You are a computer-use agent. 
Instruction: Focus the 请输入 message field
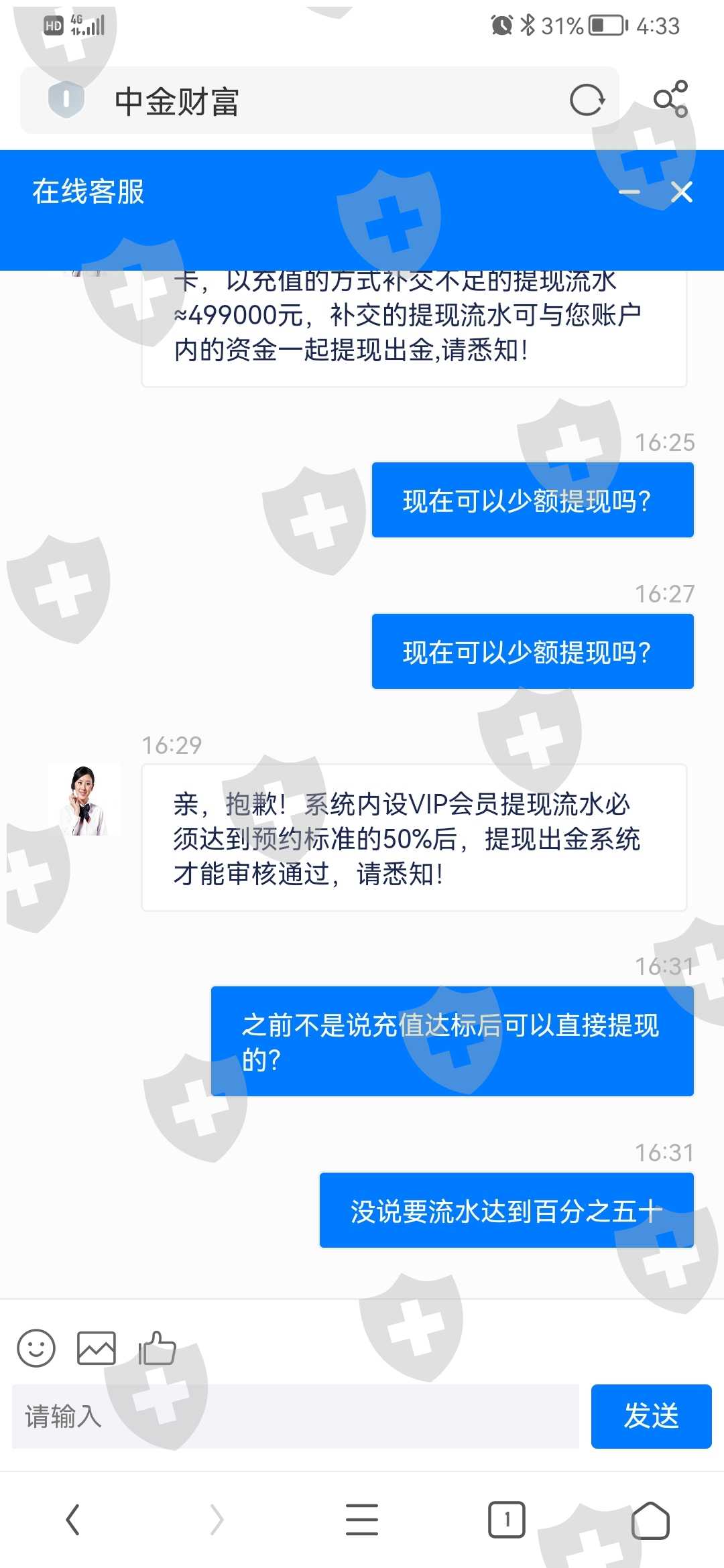click(x=296, y=1417)
